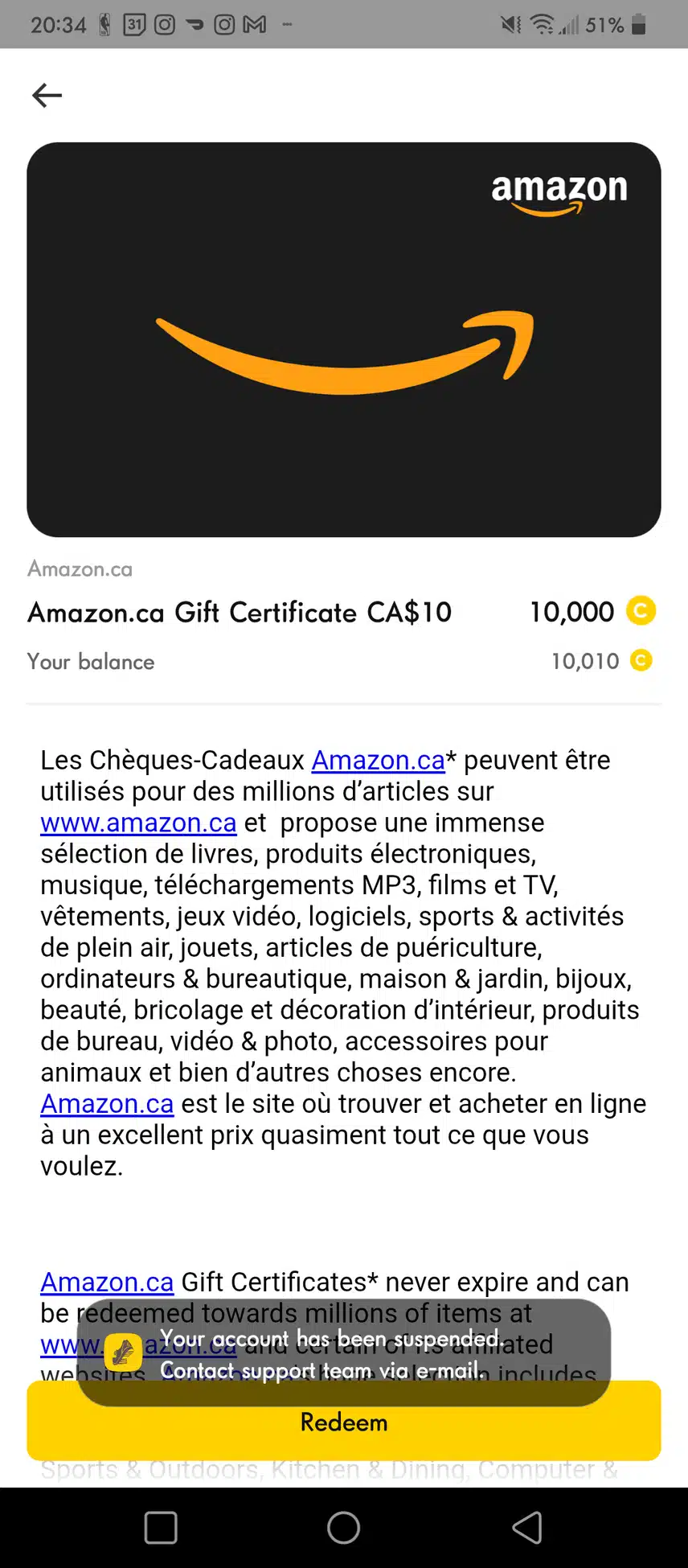
Task: Go back using the top arrow
Action: click(x=47, y=96)
